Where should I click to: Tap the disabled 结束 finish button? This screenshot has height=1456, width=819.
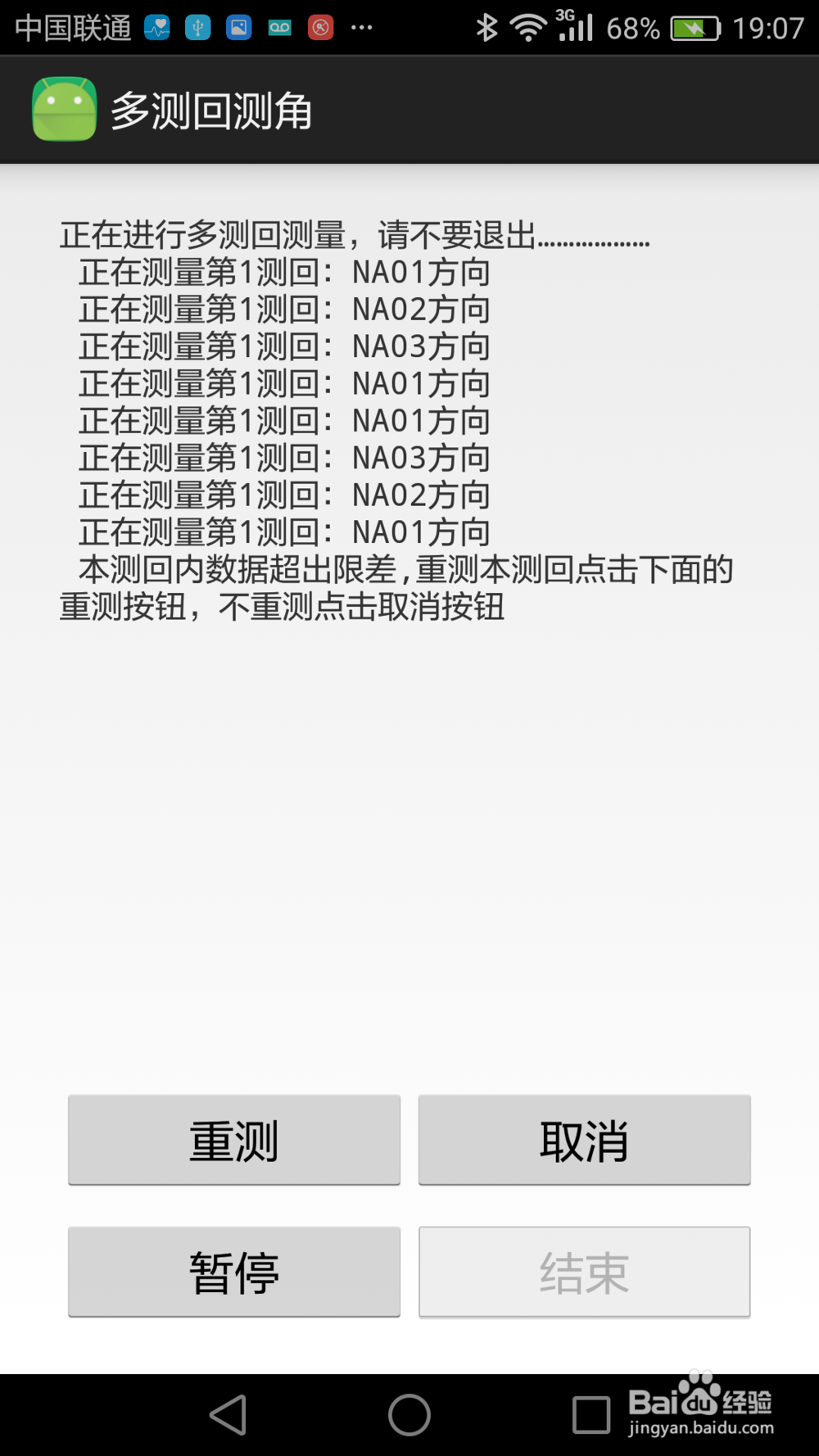[x=584, y=1272]
